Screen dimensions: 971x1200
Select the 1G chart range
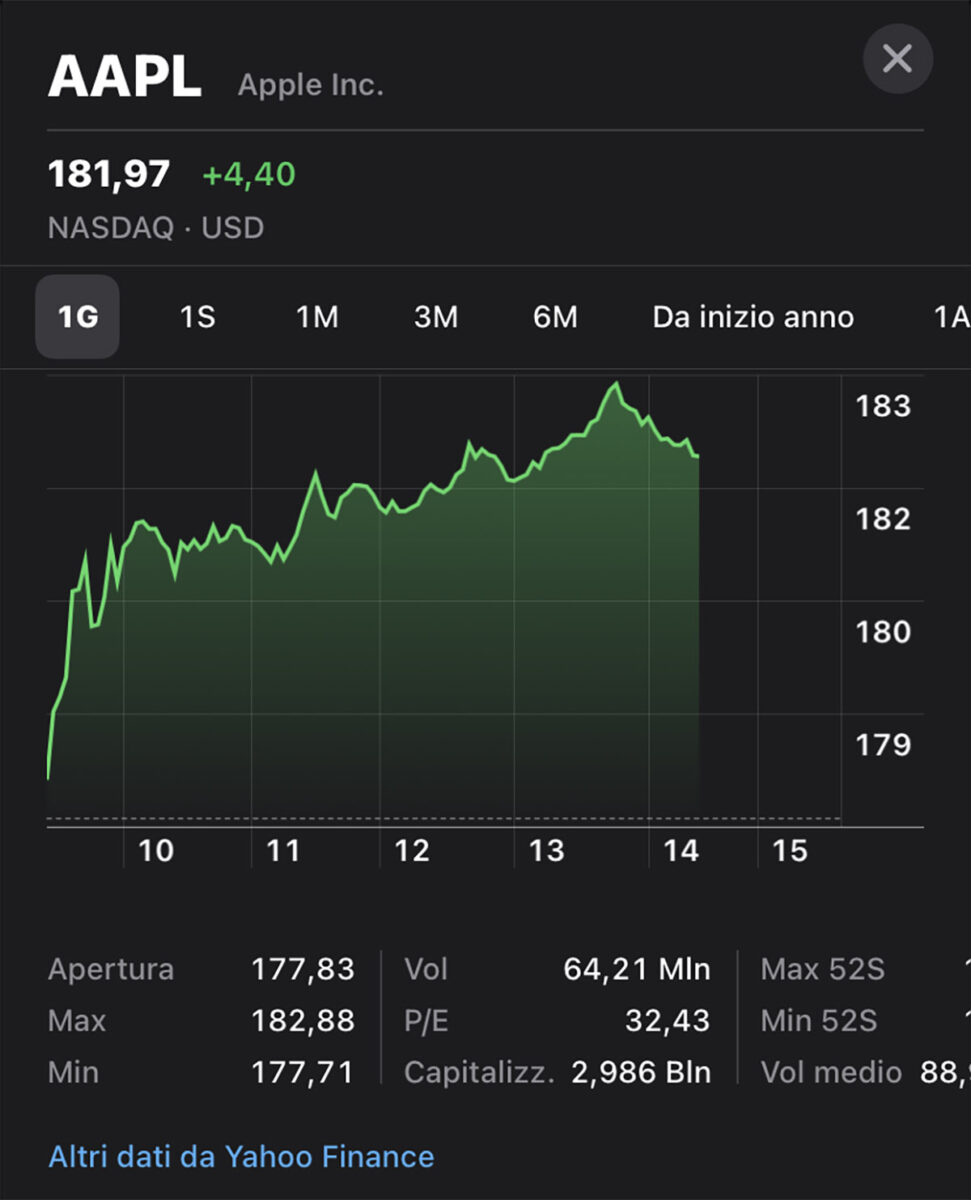pos(78,317)
